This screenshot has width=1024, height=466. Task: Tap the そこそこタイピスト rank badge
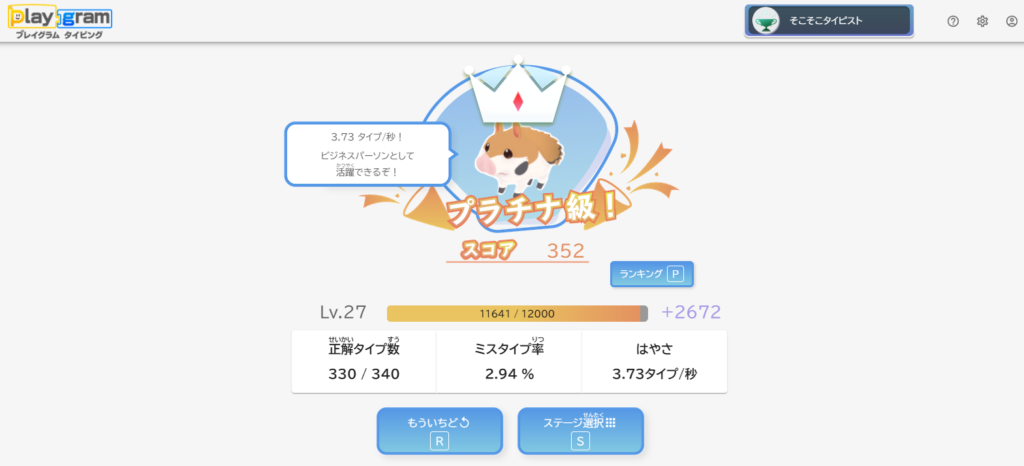[x=828, y=20]
